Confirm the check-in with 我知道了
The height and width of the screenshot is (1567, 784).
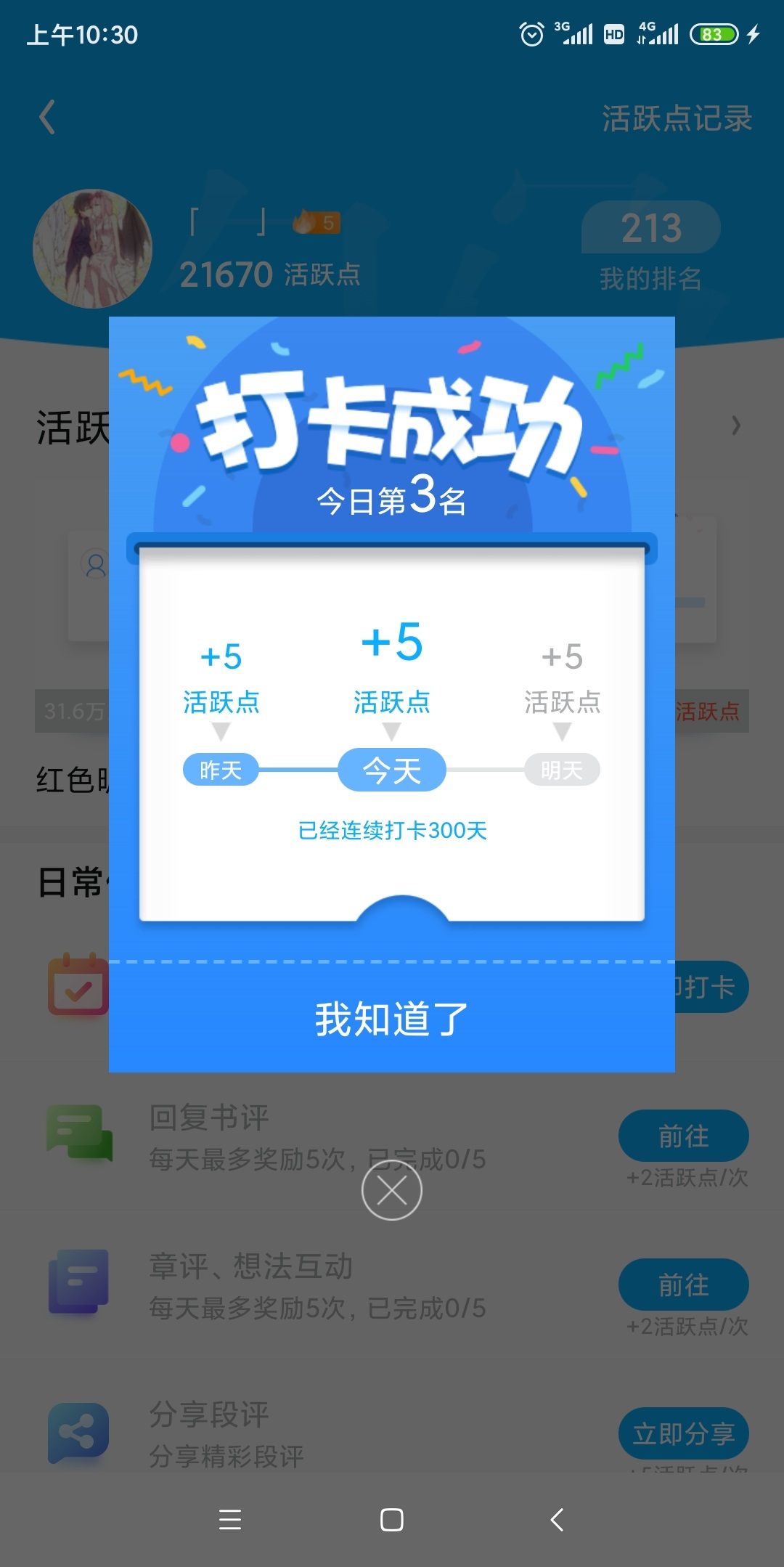[391, 1018]
